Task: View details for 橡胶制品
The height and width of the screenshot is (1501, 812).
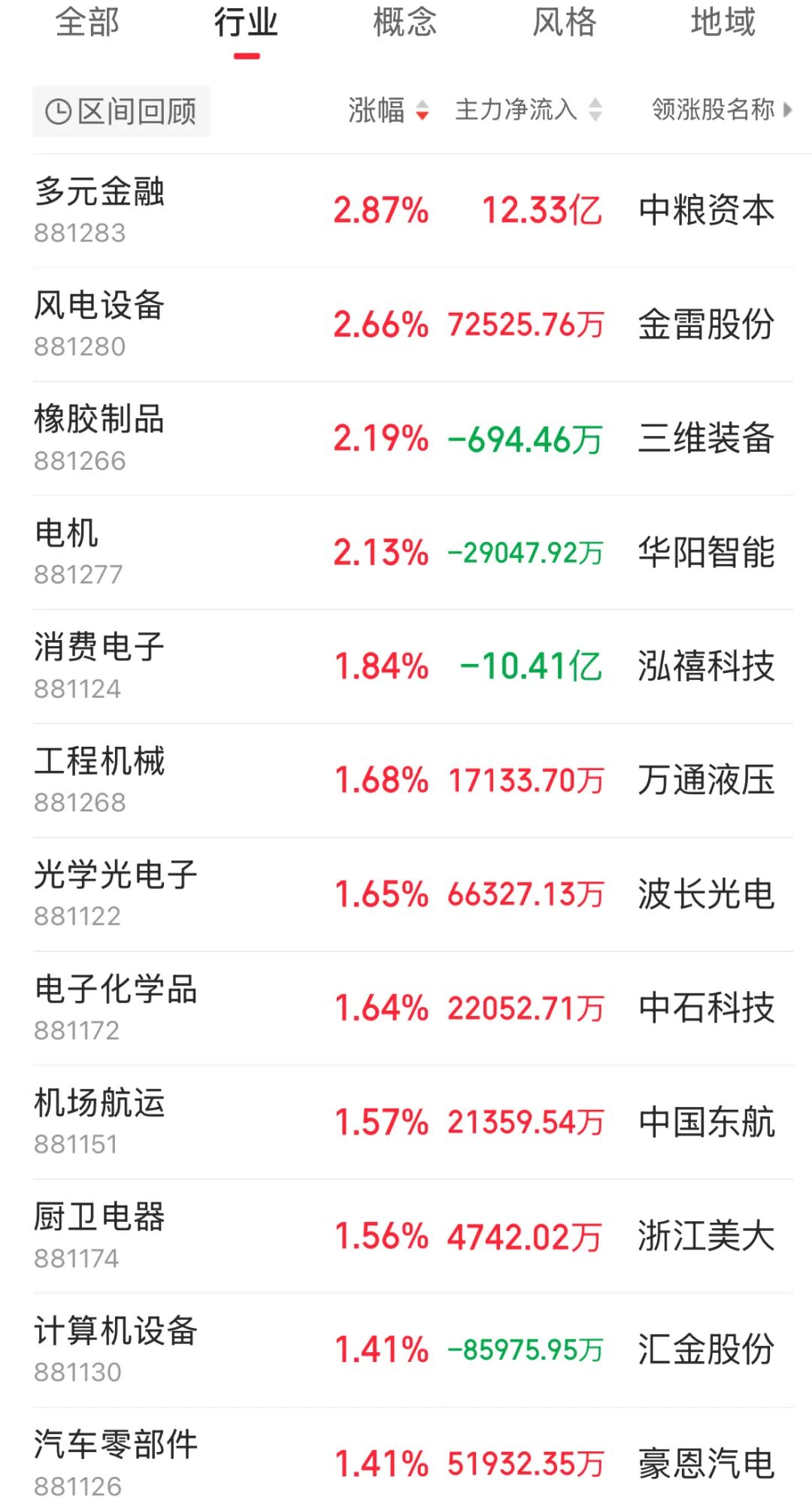Action: tap(413, 438)
